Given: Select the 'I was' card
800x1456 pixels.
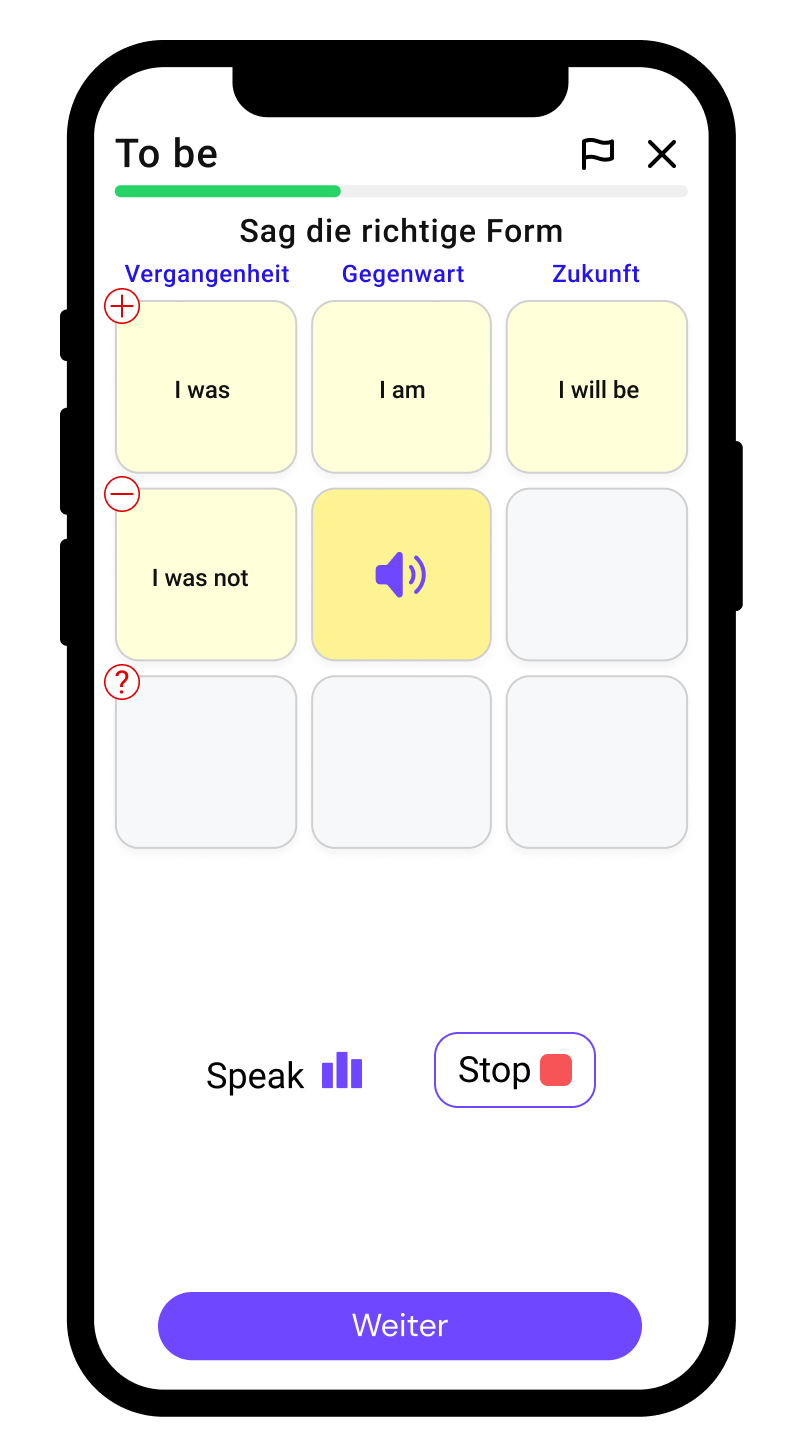Looking at the screenshot, I should 206,387.
